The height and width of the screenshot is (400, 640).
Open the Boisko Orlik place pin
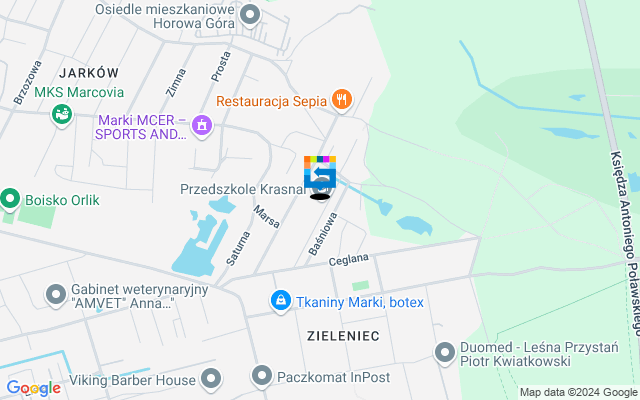click(11, 198)
